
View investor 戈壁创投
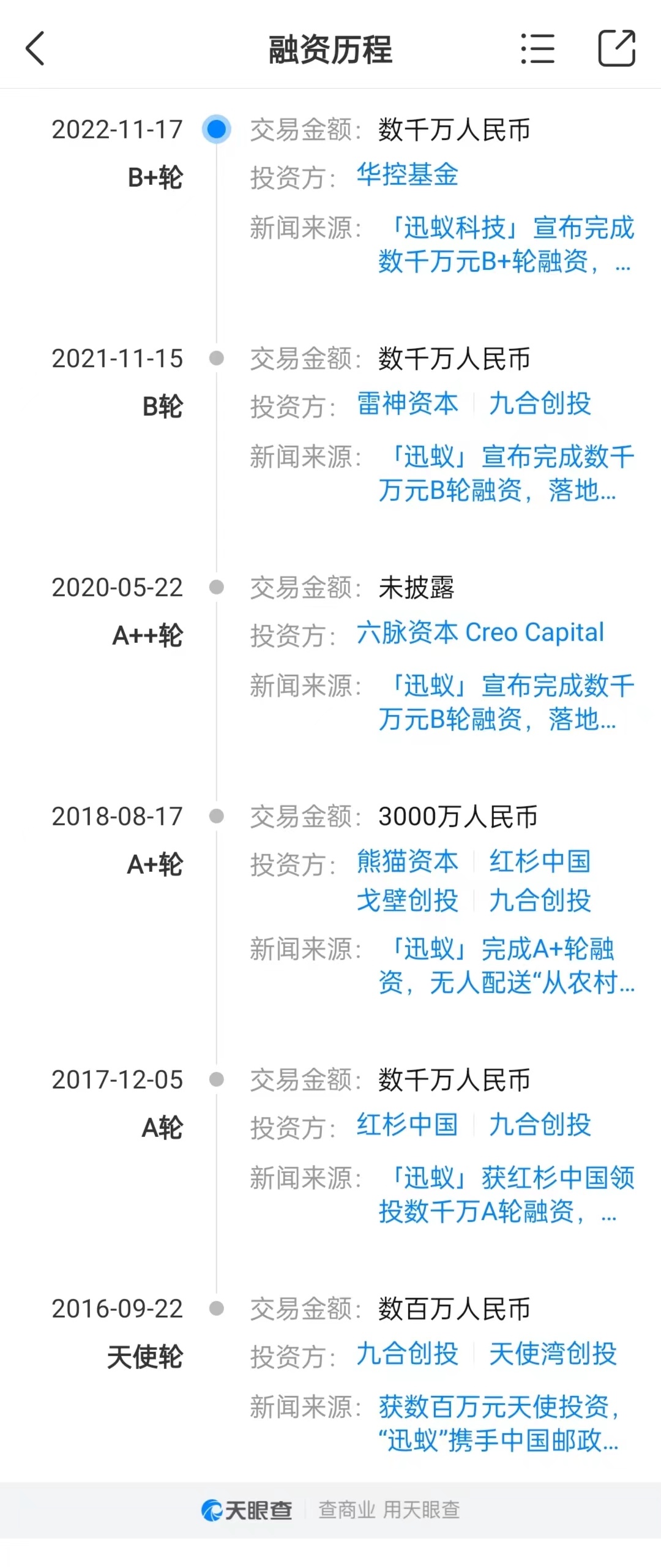[407, 901]
